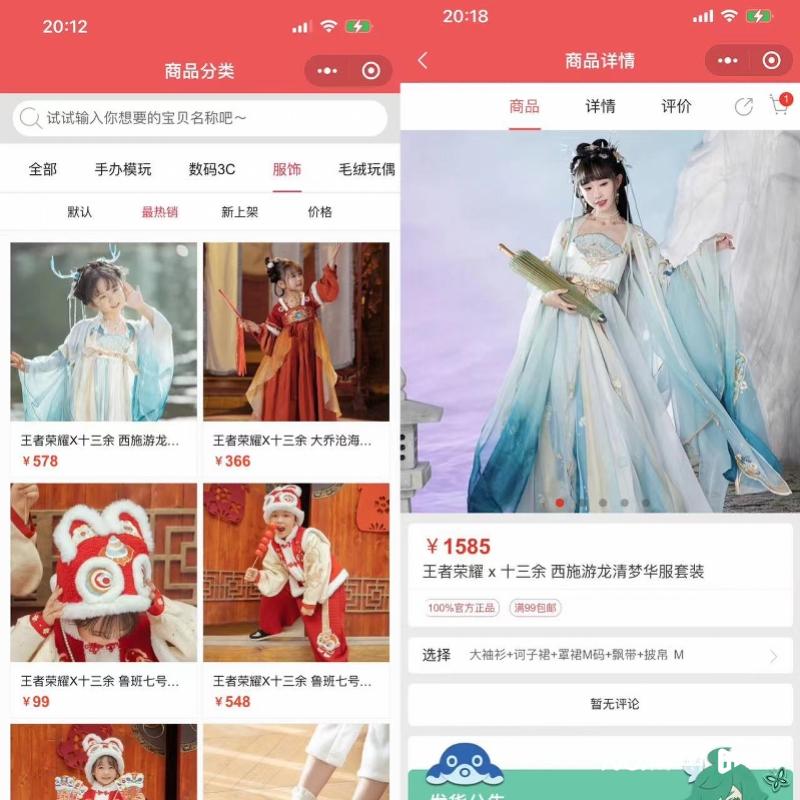This screenshot has width=800, height=800.
Task: Sort products by 默认
Action: click(80, 212)
